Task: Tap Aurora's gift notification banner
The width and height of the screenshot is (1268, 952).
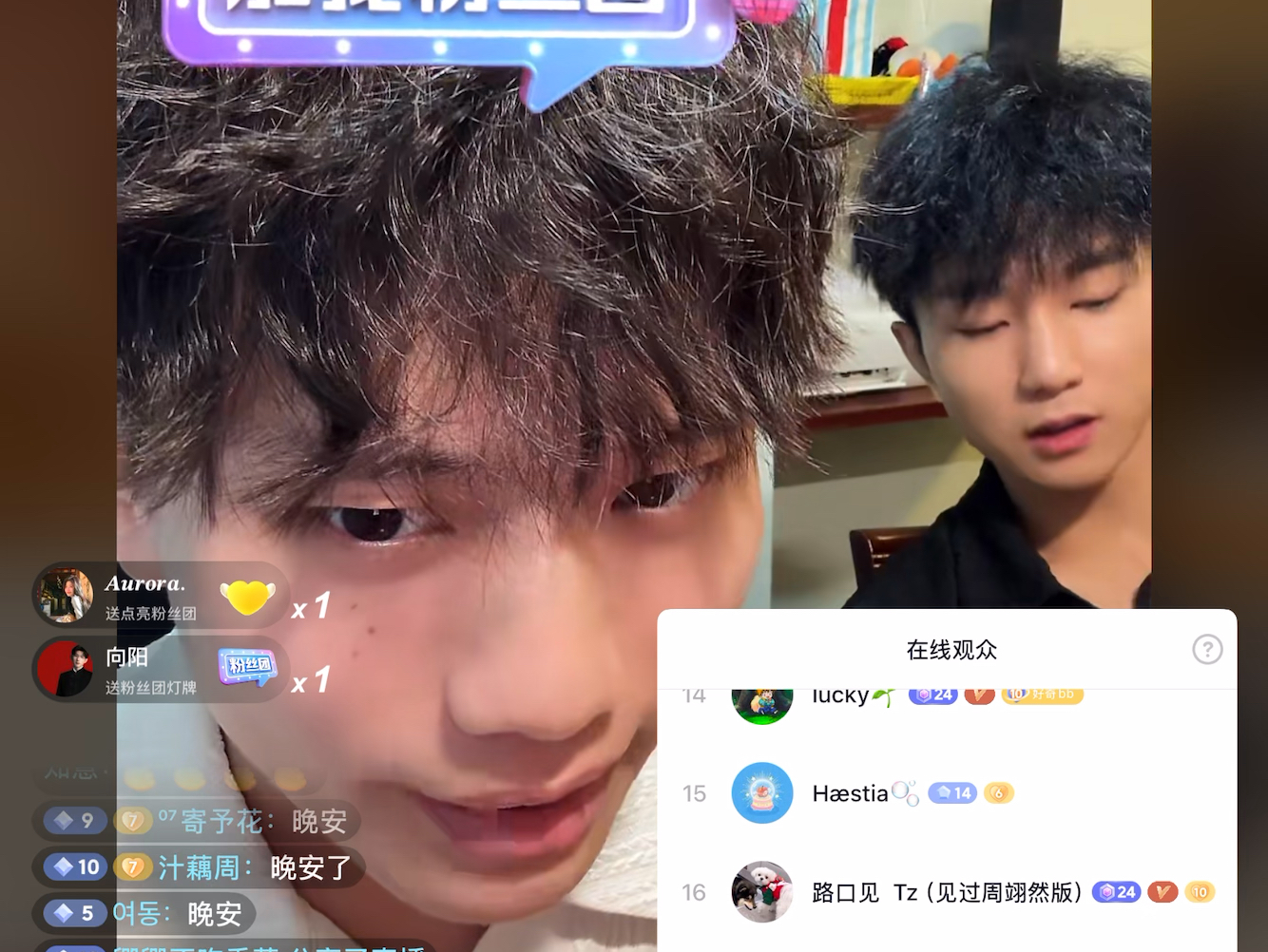Action: click(160, 596)
